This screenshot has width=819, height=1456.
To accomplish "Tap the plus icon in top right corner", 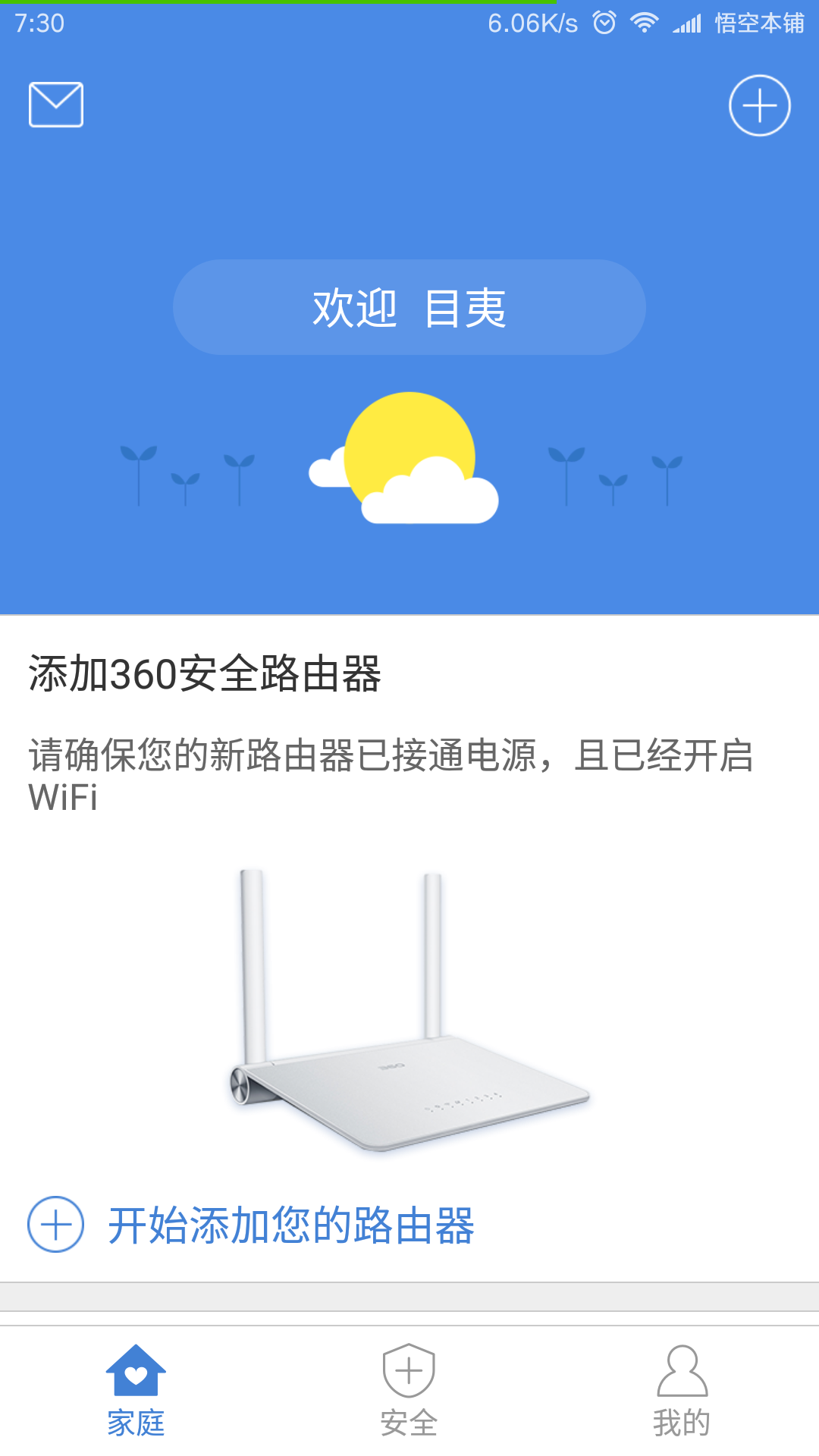I will [x=760, y=106].
